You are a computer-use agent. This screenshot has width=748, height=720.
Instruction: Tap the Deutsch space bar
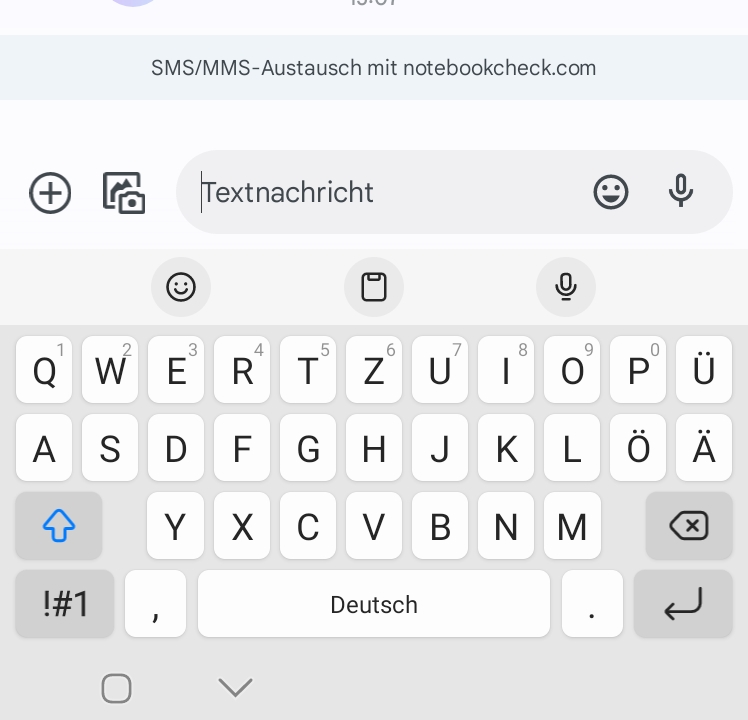[x=374, y=604]
